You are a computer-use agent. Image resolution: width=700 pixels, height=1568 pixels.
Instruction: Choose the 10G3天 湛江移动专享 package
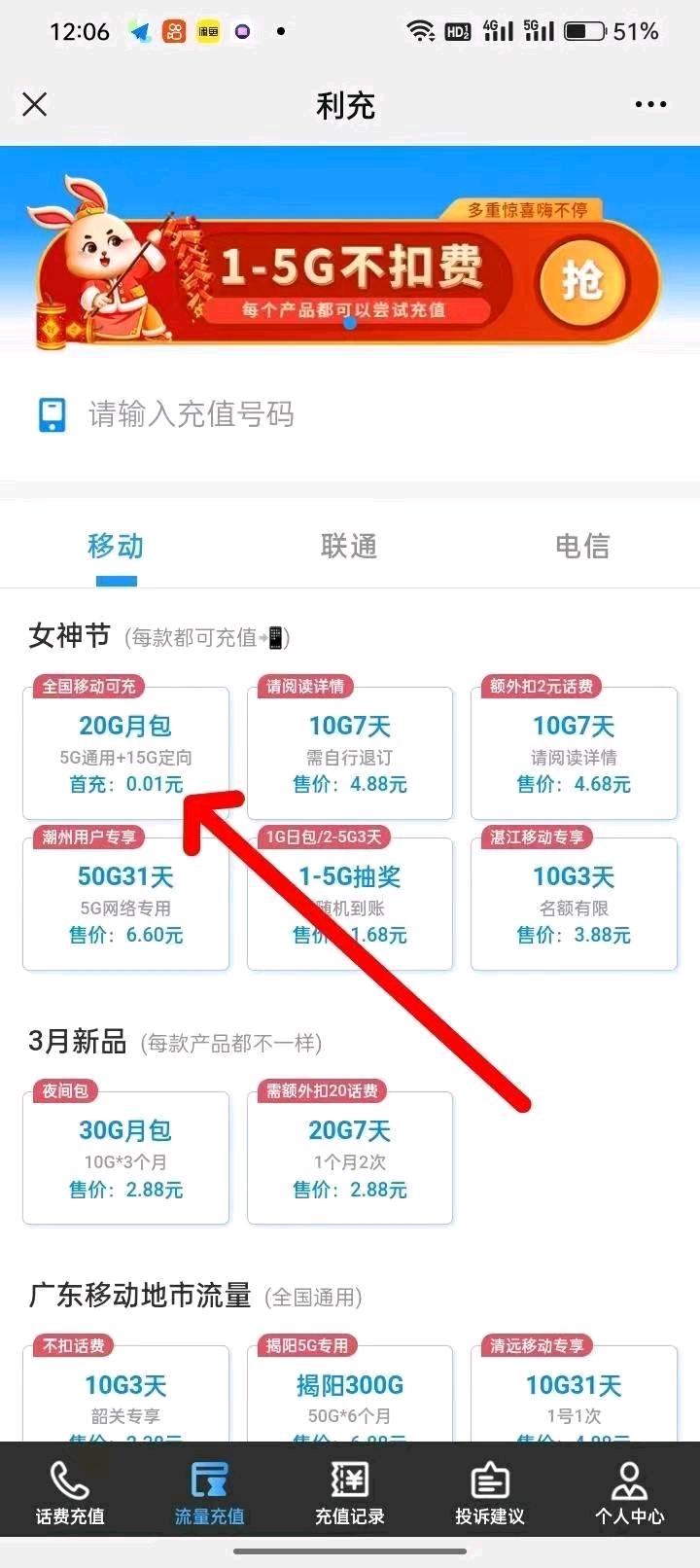(x=574, y=904)
